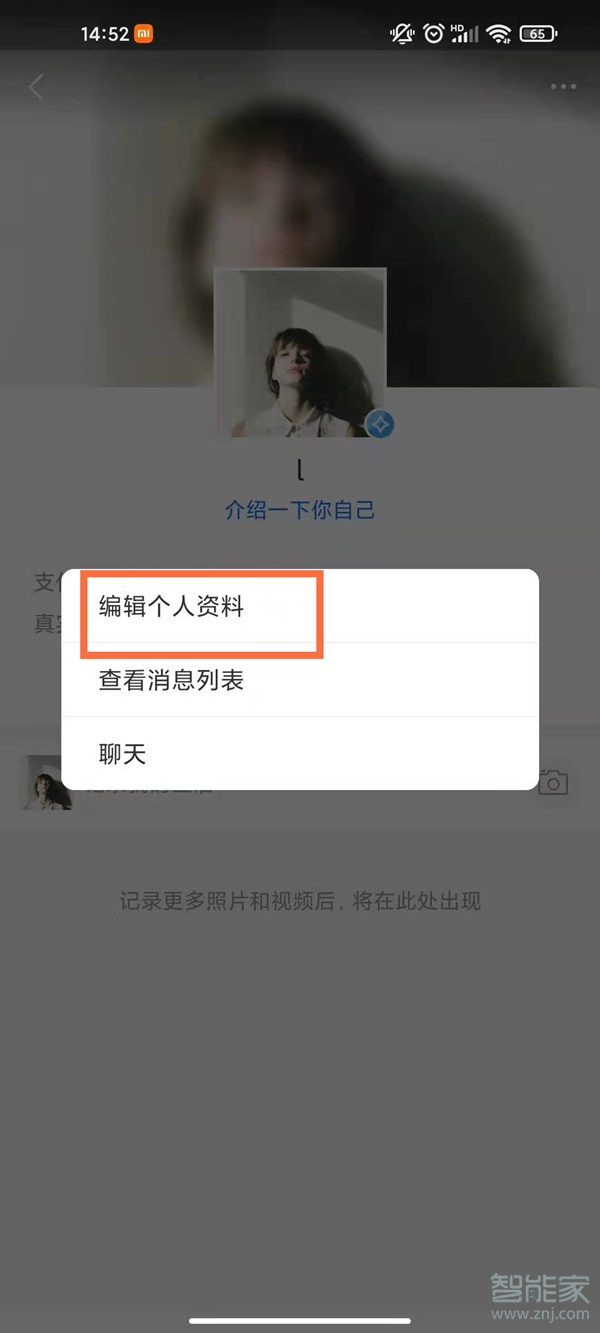The width and height of the screenshot is (600, 1333).
Task: Tap the profile avatar photo
Action: pos(301,353)
